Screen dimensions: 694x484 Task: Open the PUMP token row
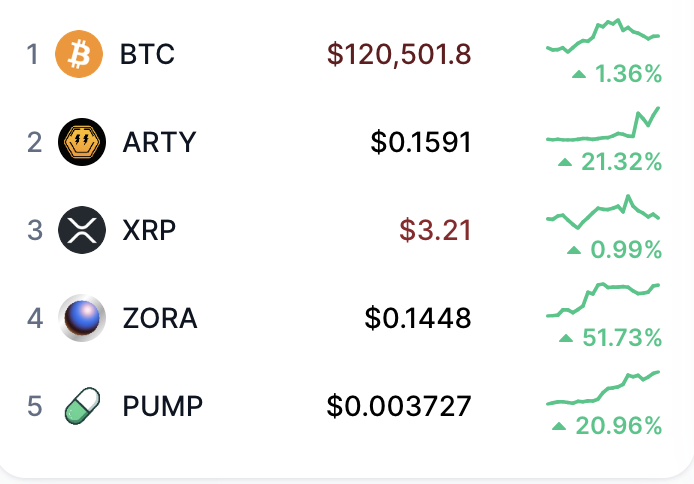pyautogui.click(x=162, y=406)
